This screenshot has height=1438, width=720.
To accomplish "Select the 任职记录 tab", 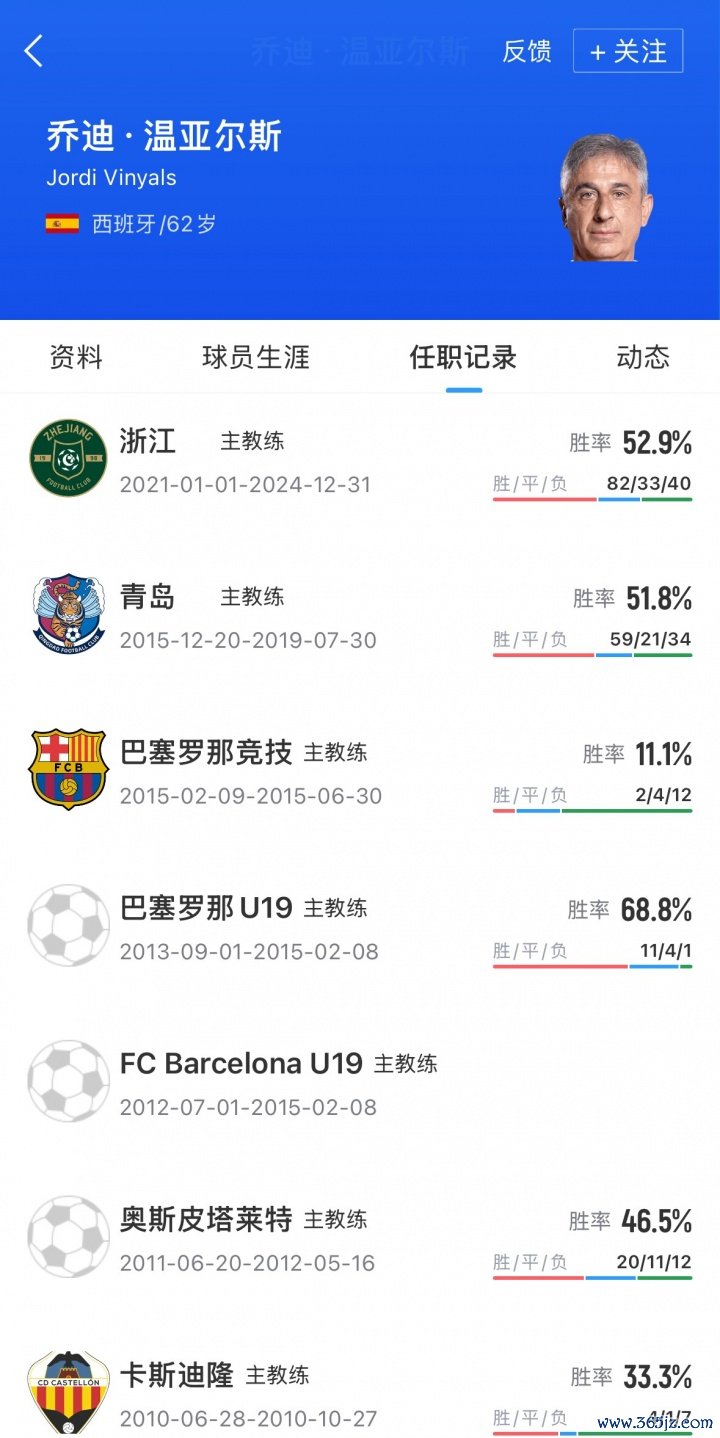I will pyautogui.click(x=463, y=357).
